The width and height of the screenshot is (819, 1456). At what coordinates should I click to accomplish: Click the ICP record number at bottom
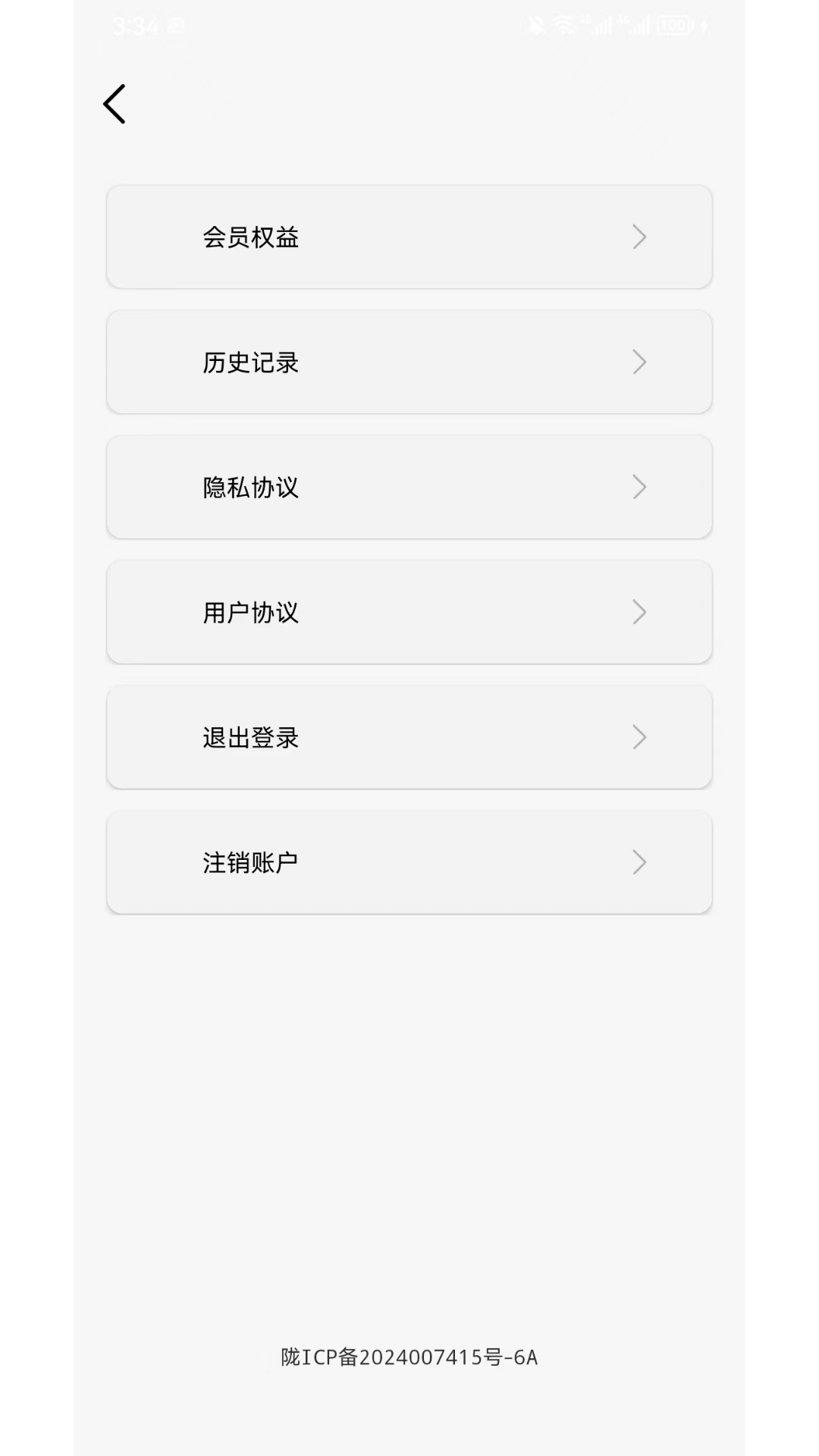(x=409, y=1357)
